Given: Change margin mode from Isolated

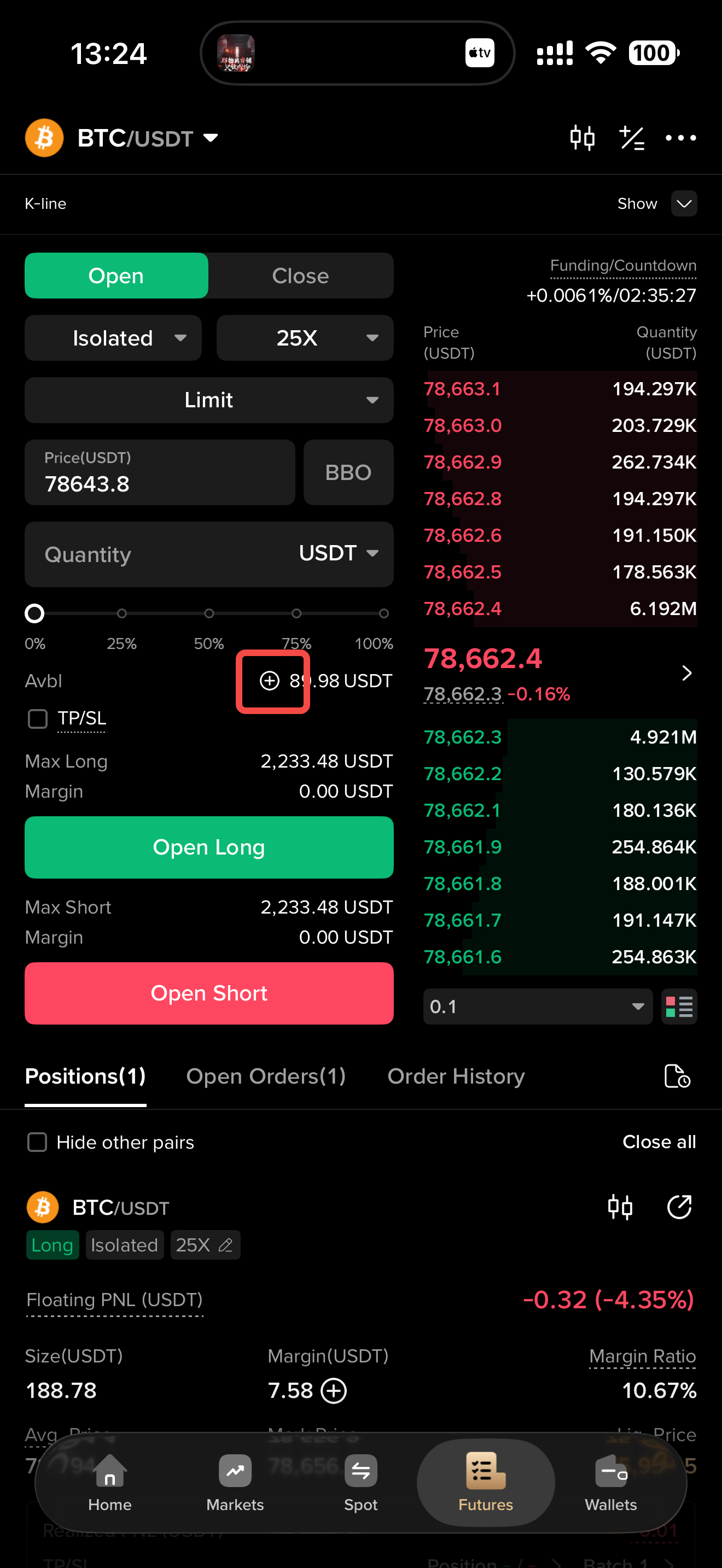Looking at the screenshot, I should [113, 338].
